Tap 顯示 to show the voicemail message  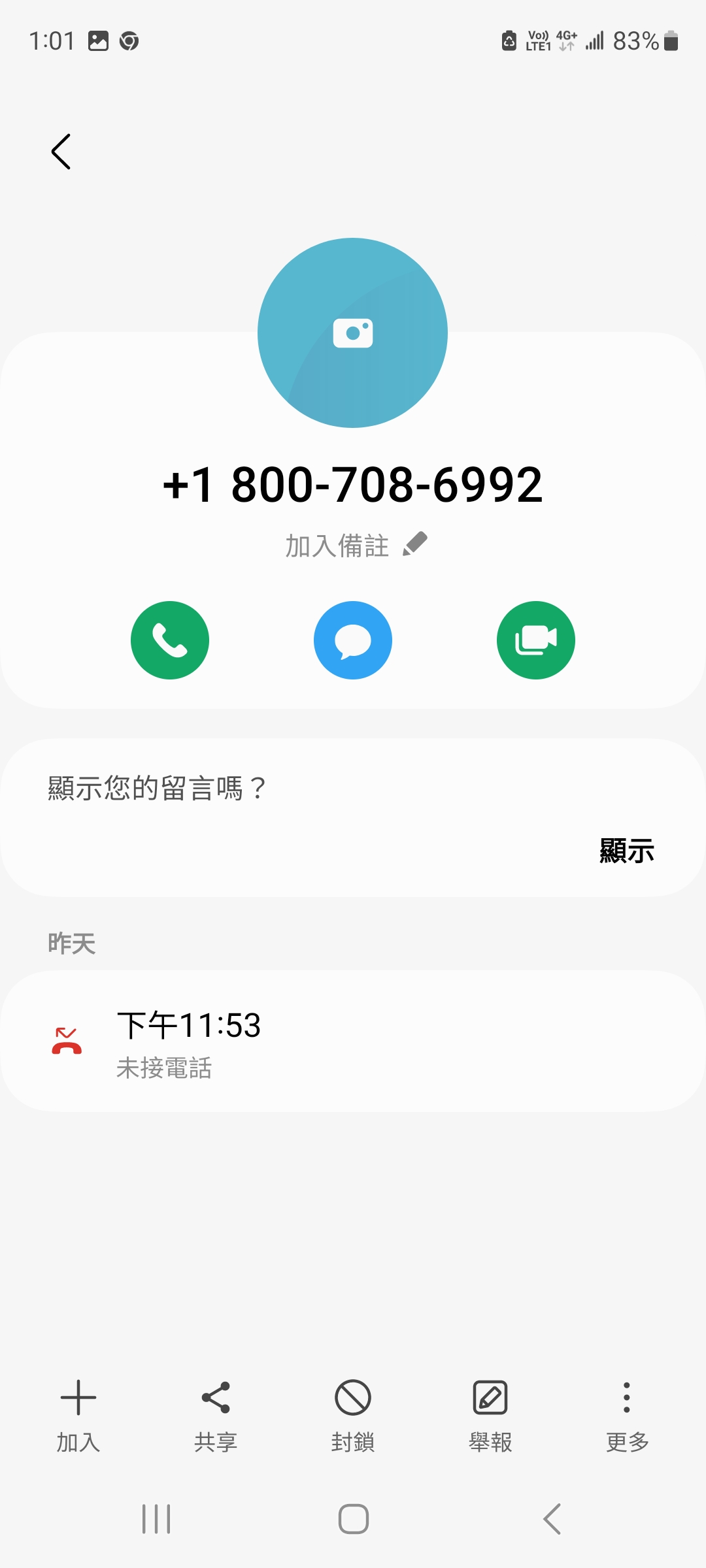coord(626,851)
